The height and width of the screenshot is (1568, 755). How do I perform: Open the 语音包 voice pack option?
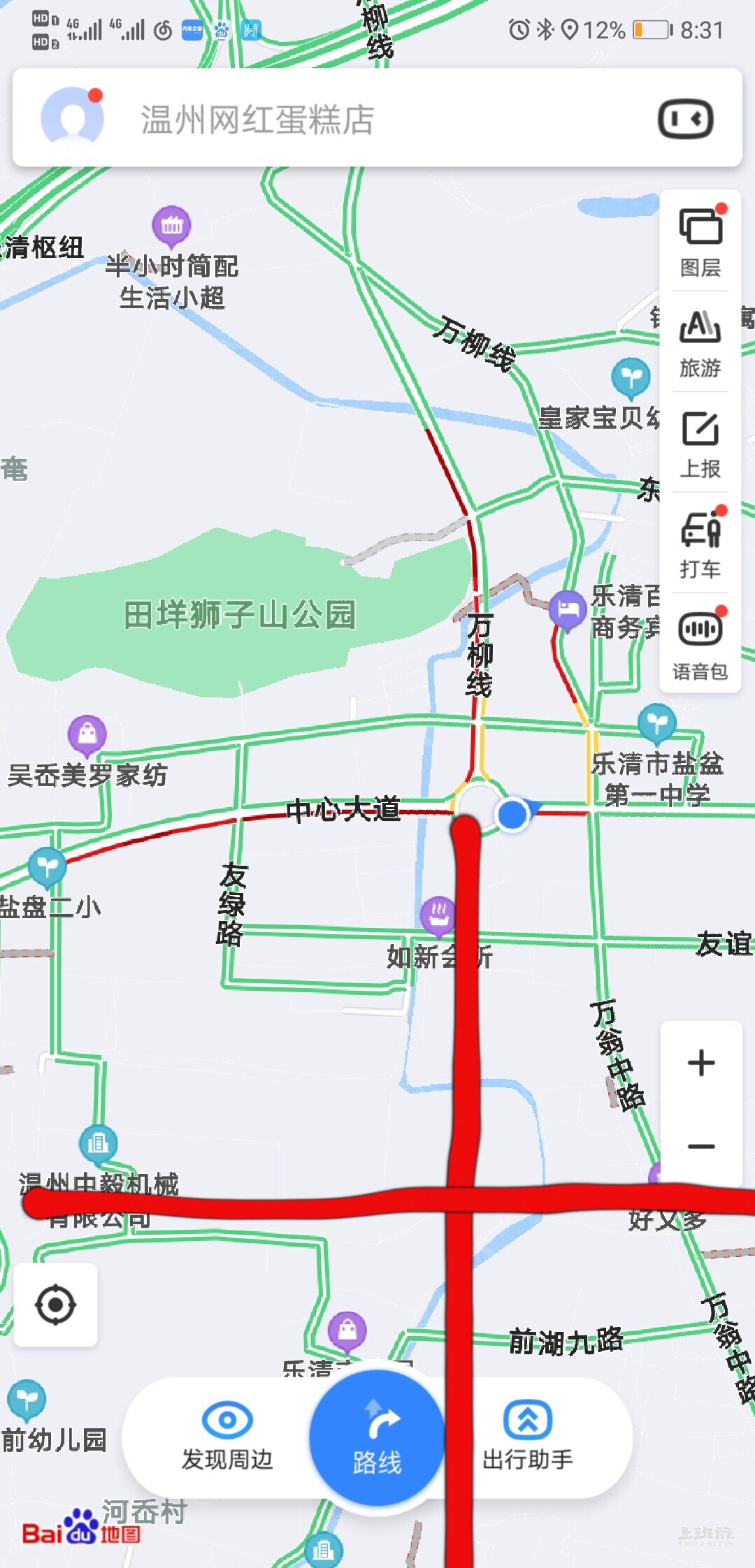click(x=700, y=643)
